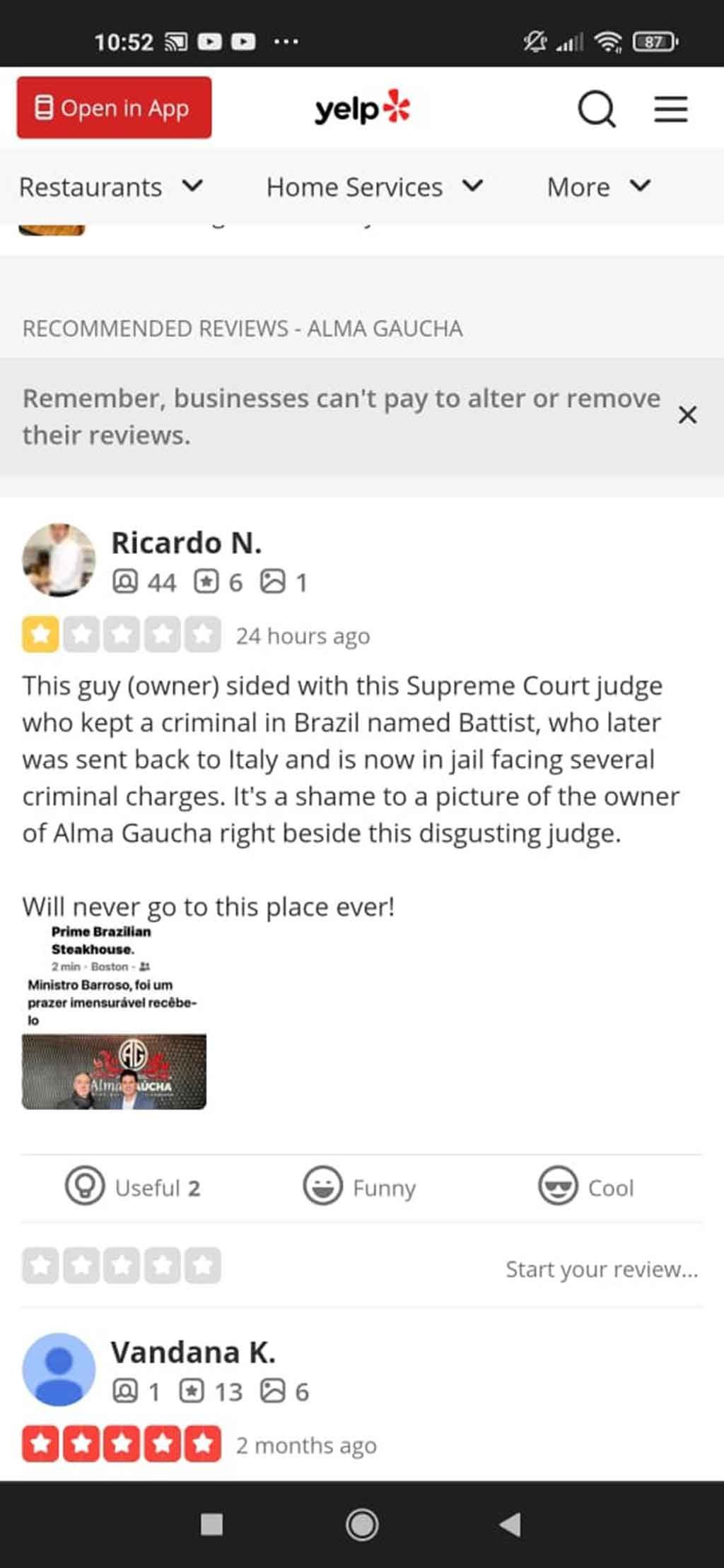Go to the system home screen
Screen dimensions: 724x1568
tap(362, 1524)
